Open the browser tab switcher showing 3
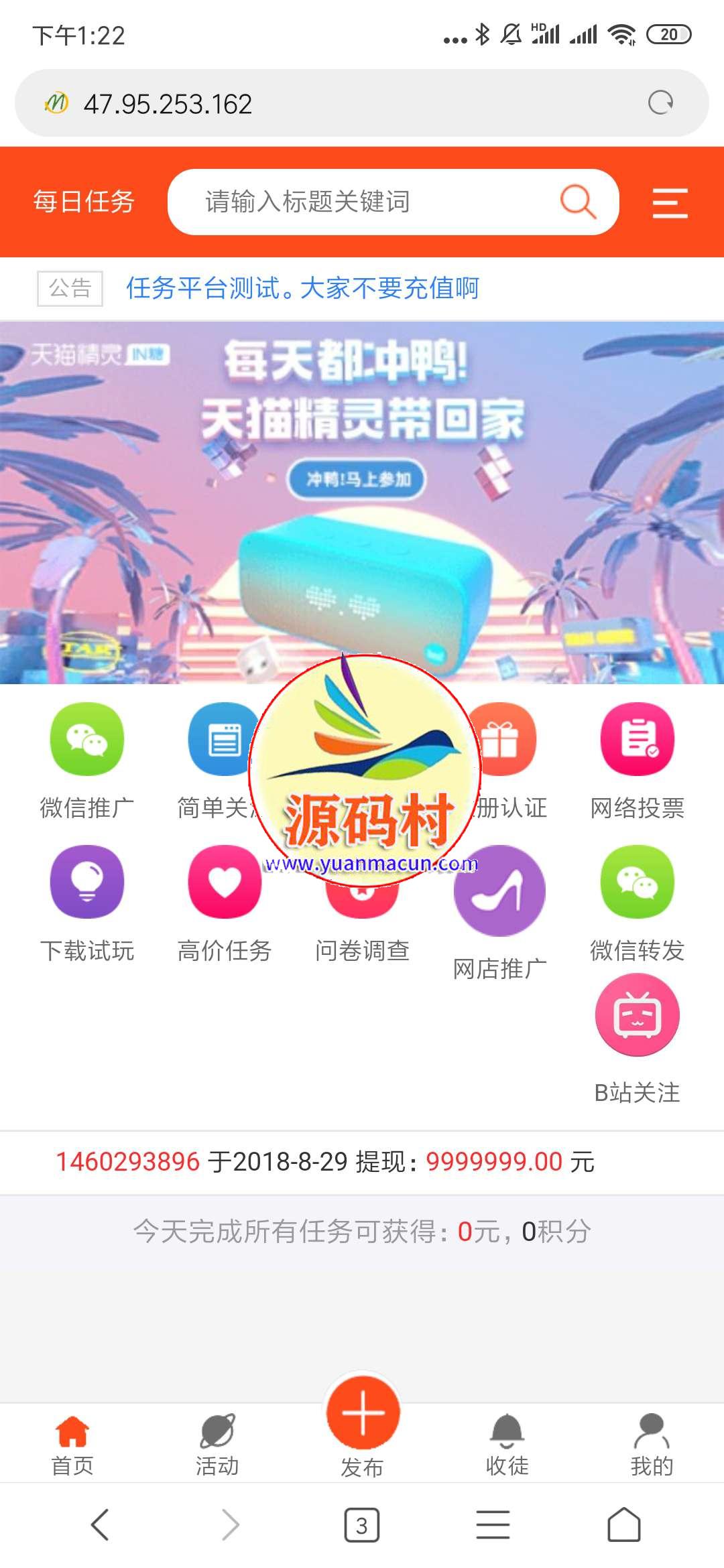Image resolution: width=724 pixels, height=1568 pixels. click(x=362, y=1526)
